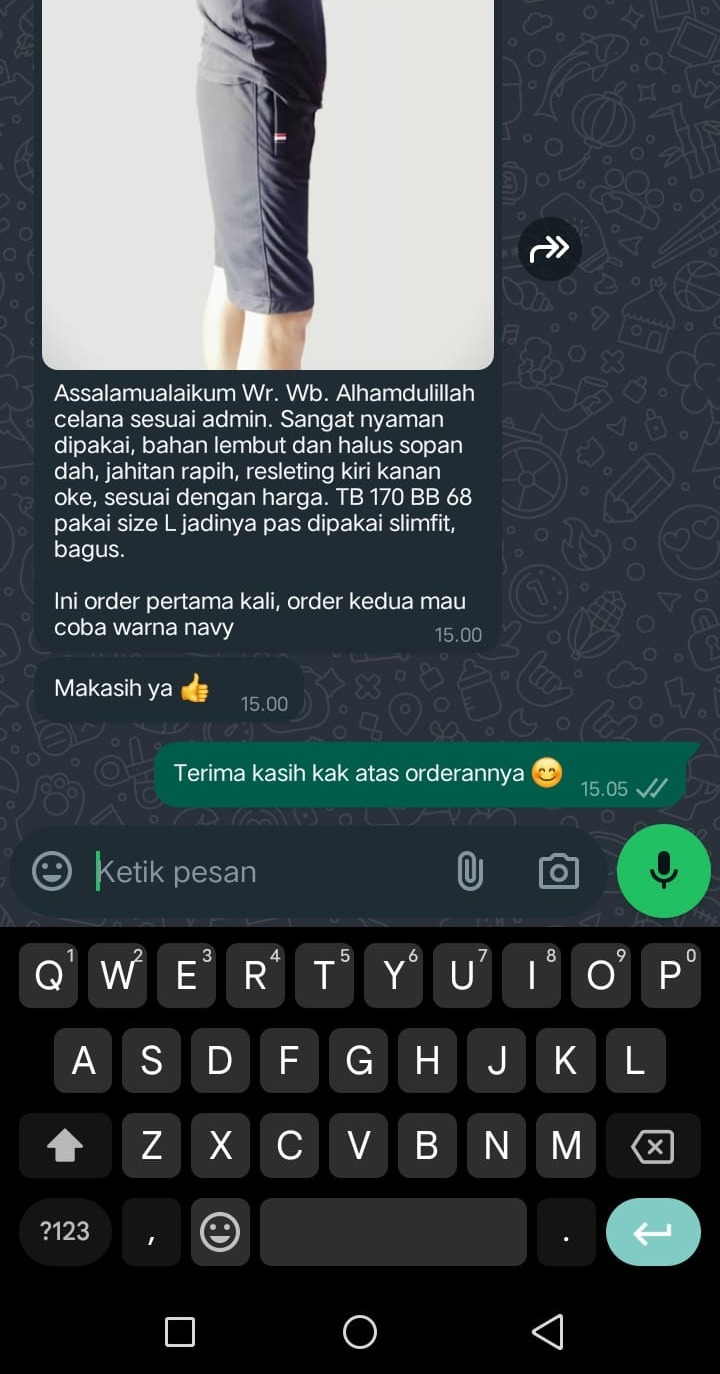Enable shift on the keyboard

click(x=65, y=1146)
